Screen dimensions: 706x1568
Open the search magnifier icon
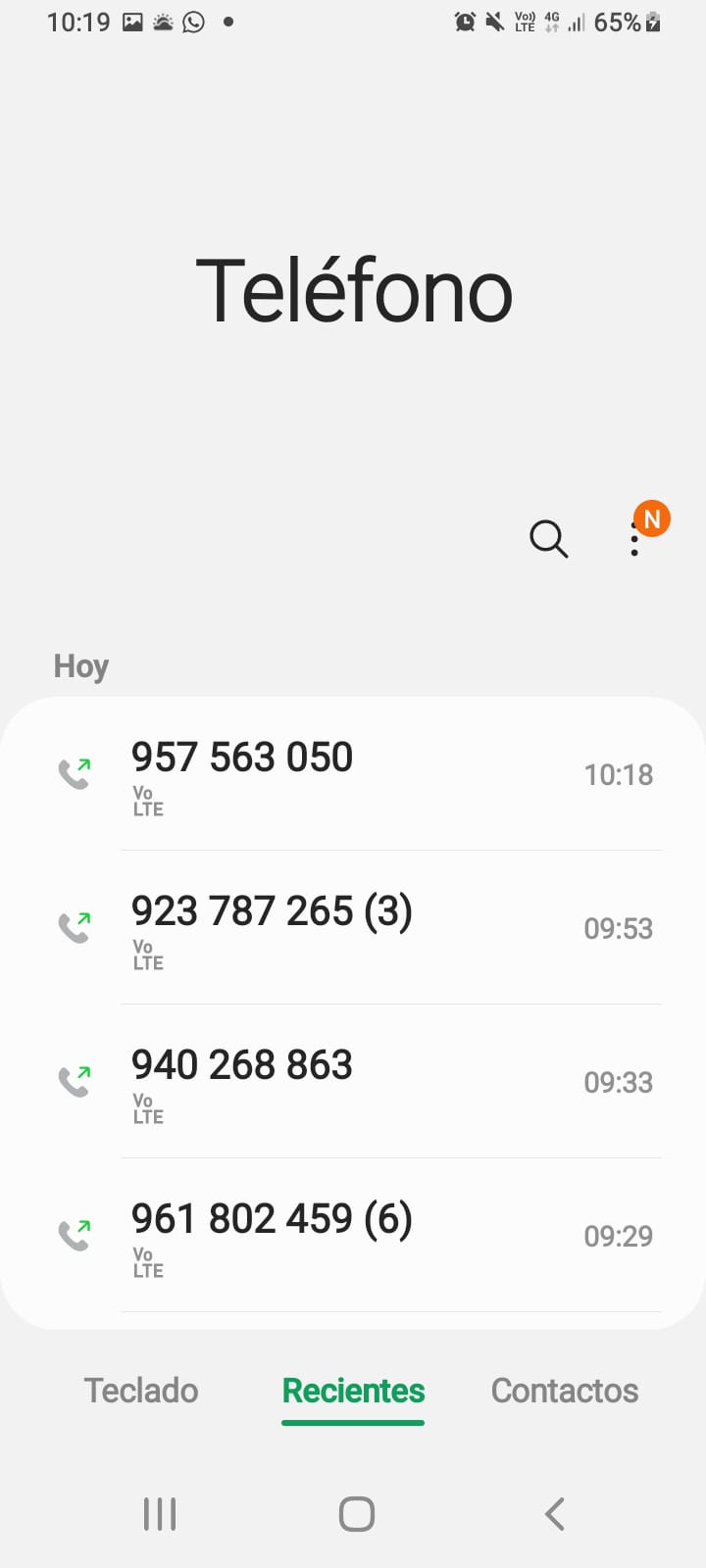click(x=548, y=538)
